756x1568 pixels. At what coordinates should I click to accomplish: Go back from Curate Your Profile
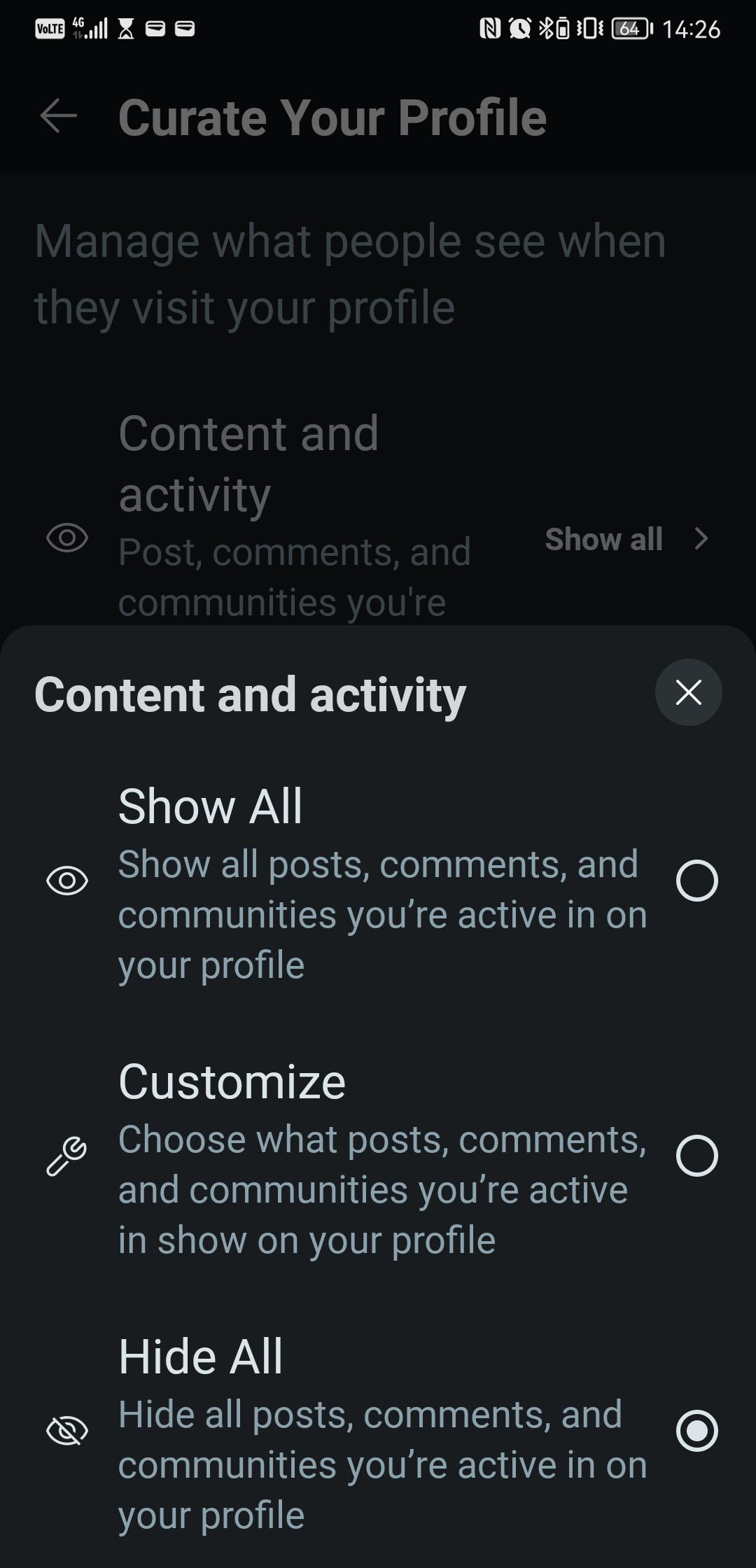59,116
